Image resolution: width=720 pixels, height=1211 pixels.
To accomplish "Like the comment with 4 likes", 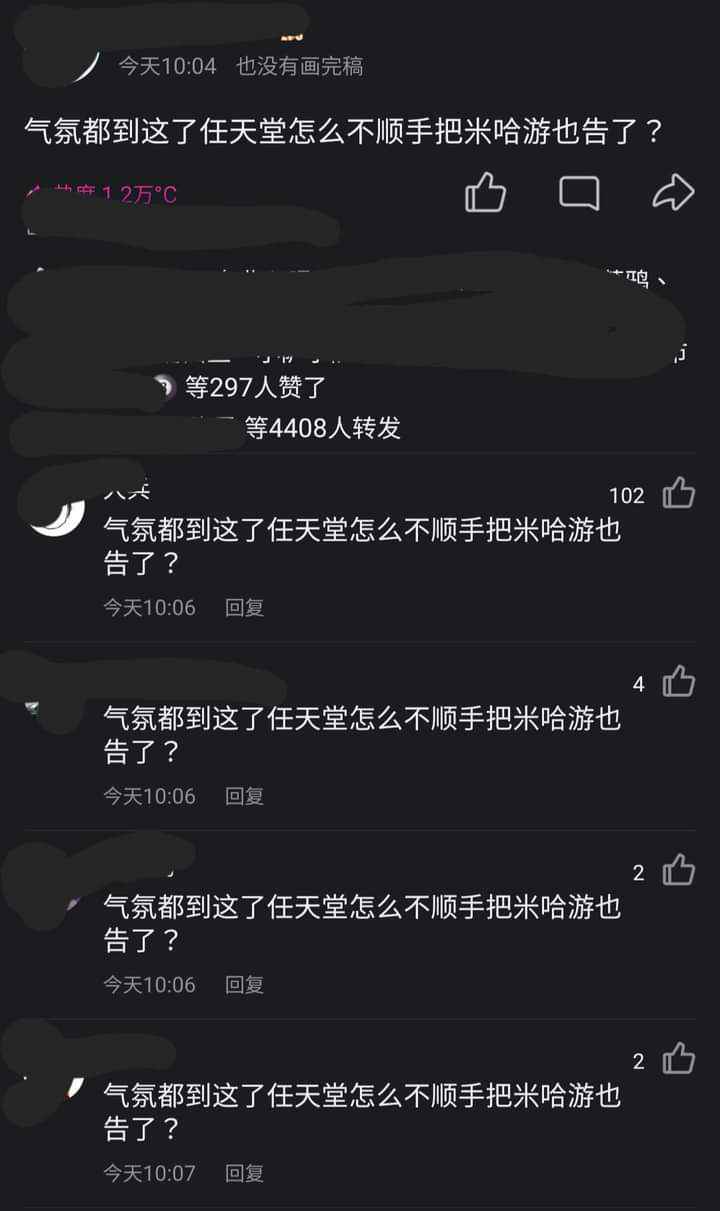I will 679,682.
